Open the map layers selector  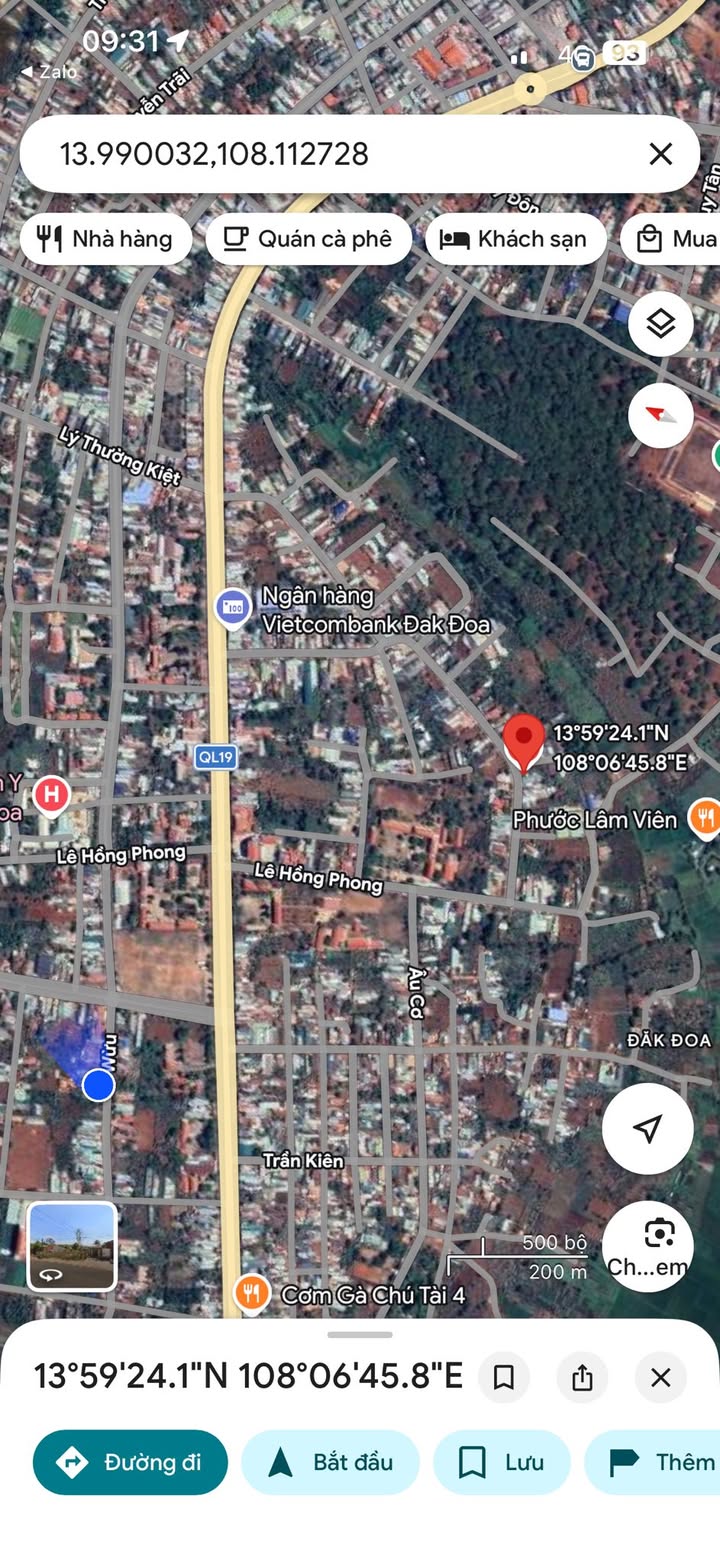coord(660,324)
